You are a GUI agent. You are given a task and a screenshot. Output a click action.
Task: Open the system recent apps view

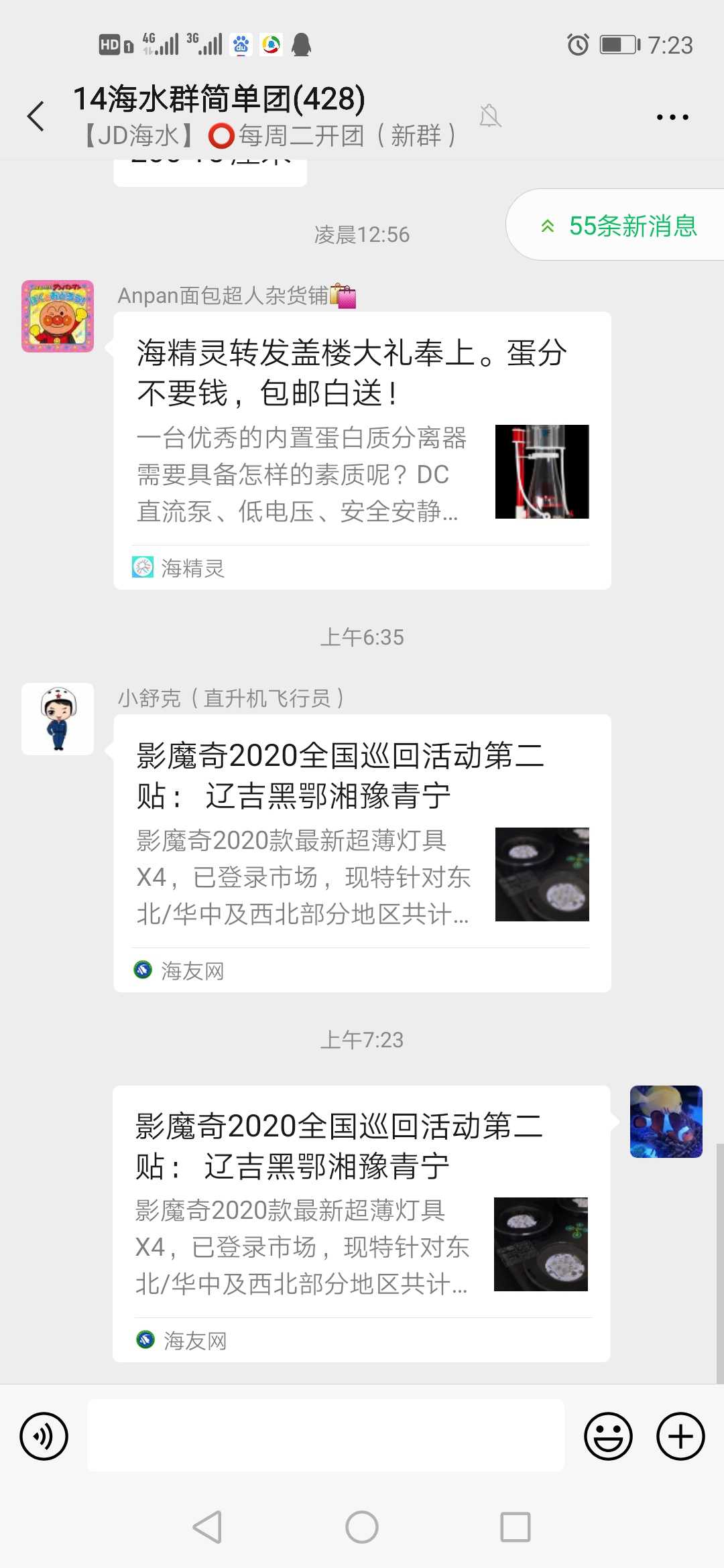[516, 1527]
